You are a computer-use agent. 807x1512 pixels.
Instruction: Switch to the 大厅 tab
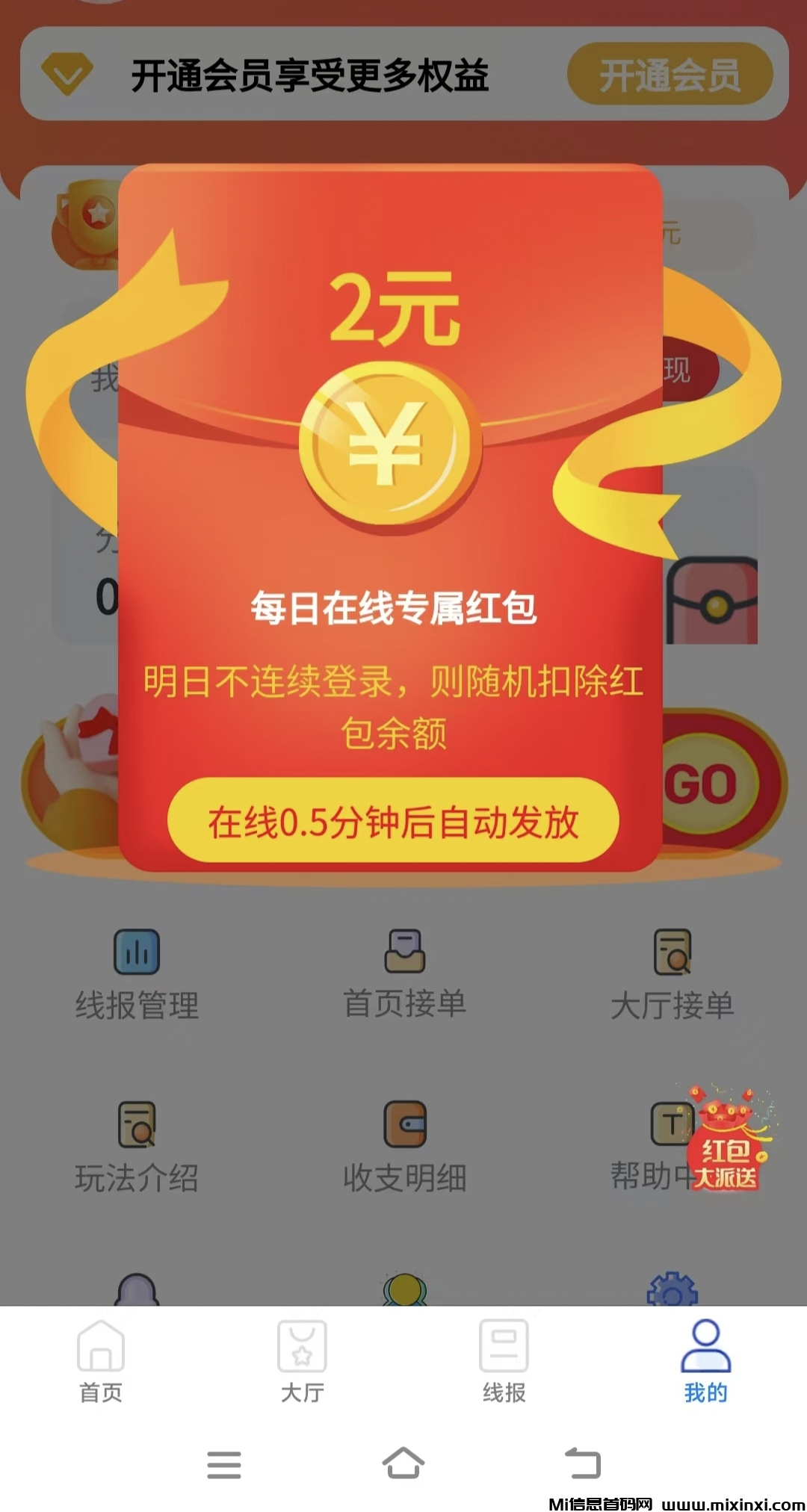pos(302,1361)
